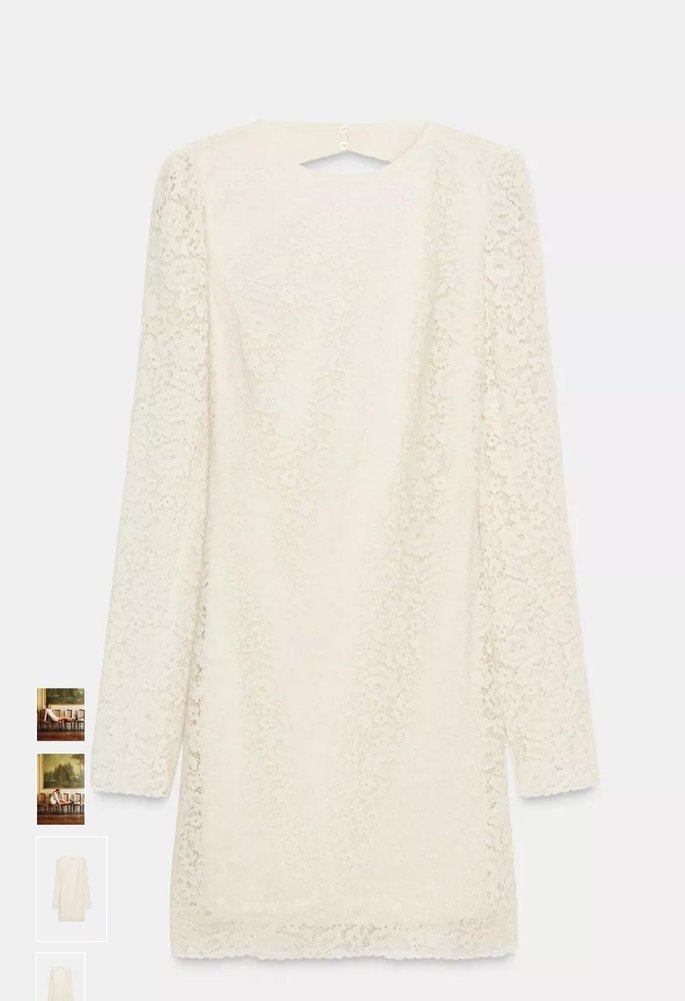Open thumbnail of model seated under landscape painting
The width and height of the screenshot is (685, 1001).
pyautogui.click(x=61, y=788)
